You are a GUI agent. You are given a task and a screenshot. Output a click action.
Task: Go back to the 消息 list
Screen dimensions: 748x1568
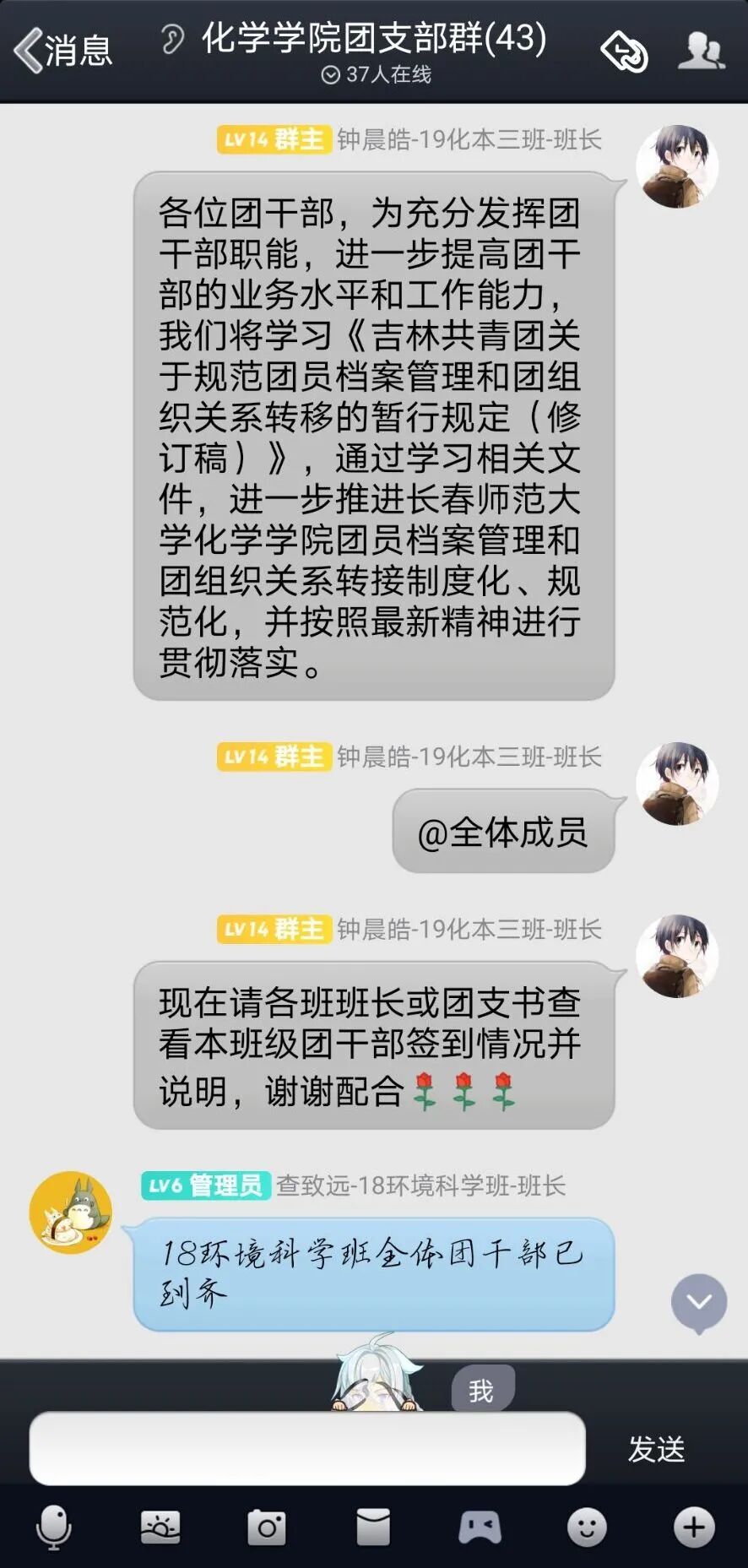(x=62, y=51)
